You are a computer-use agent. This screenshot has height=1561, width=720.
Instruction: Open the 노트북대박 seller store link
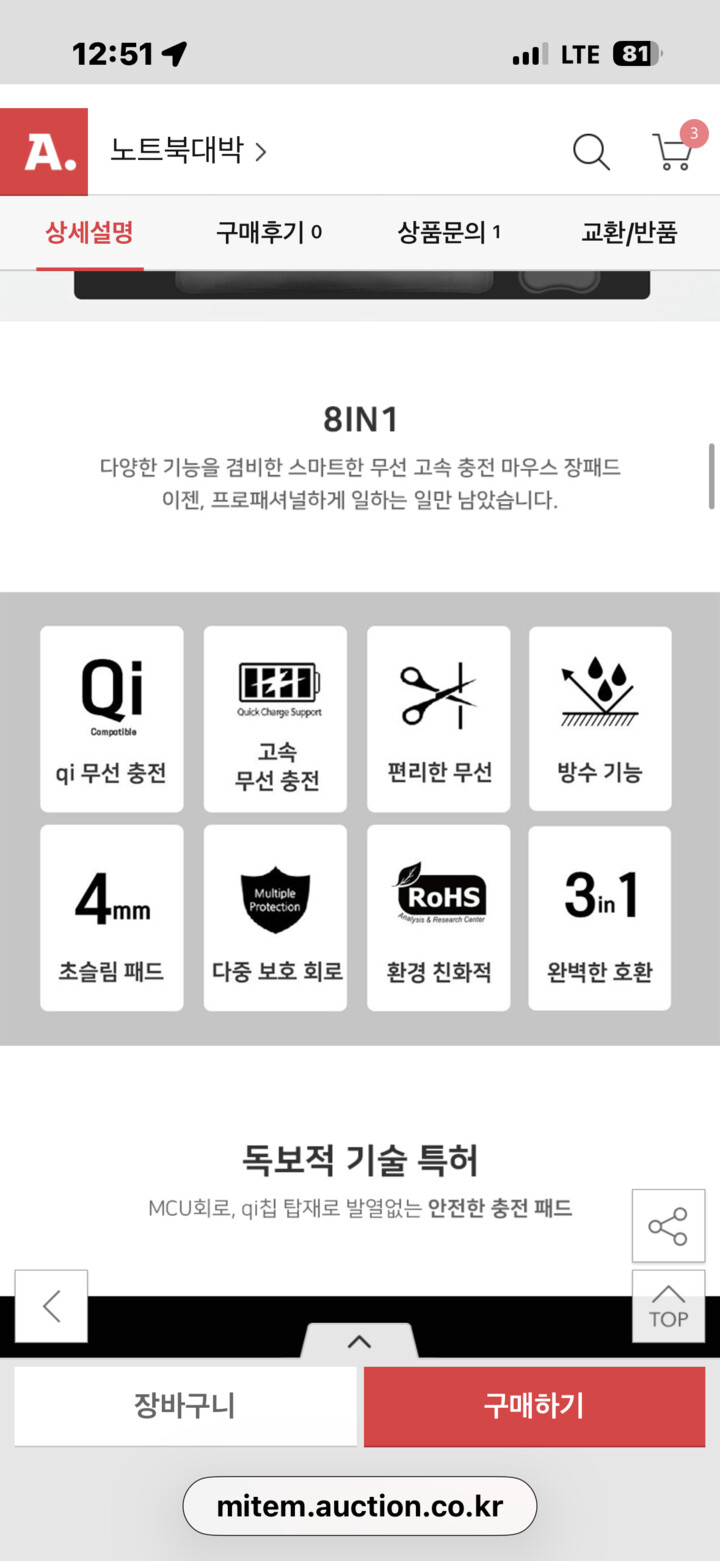[189, 152]
